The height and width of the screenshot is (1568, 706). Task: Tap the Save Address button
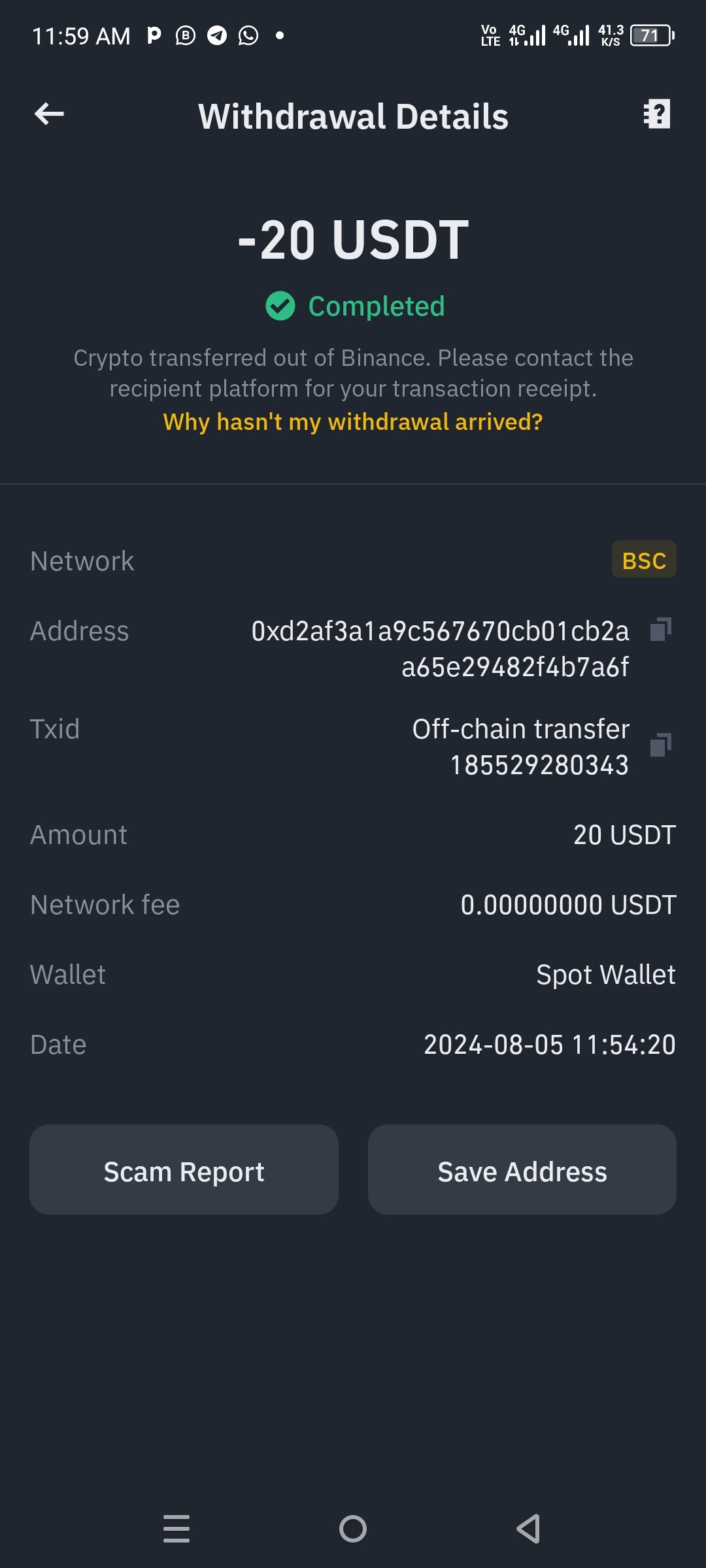tap(522, 1169)
